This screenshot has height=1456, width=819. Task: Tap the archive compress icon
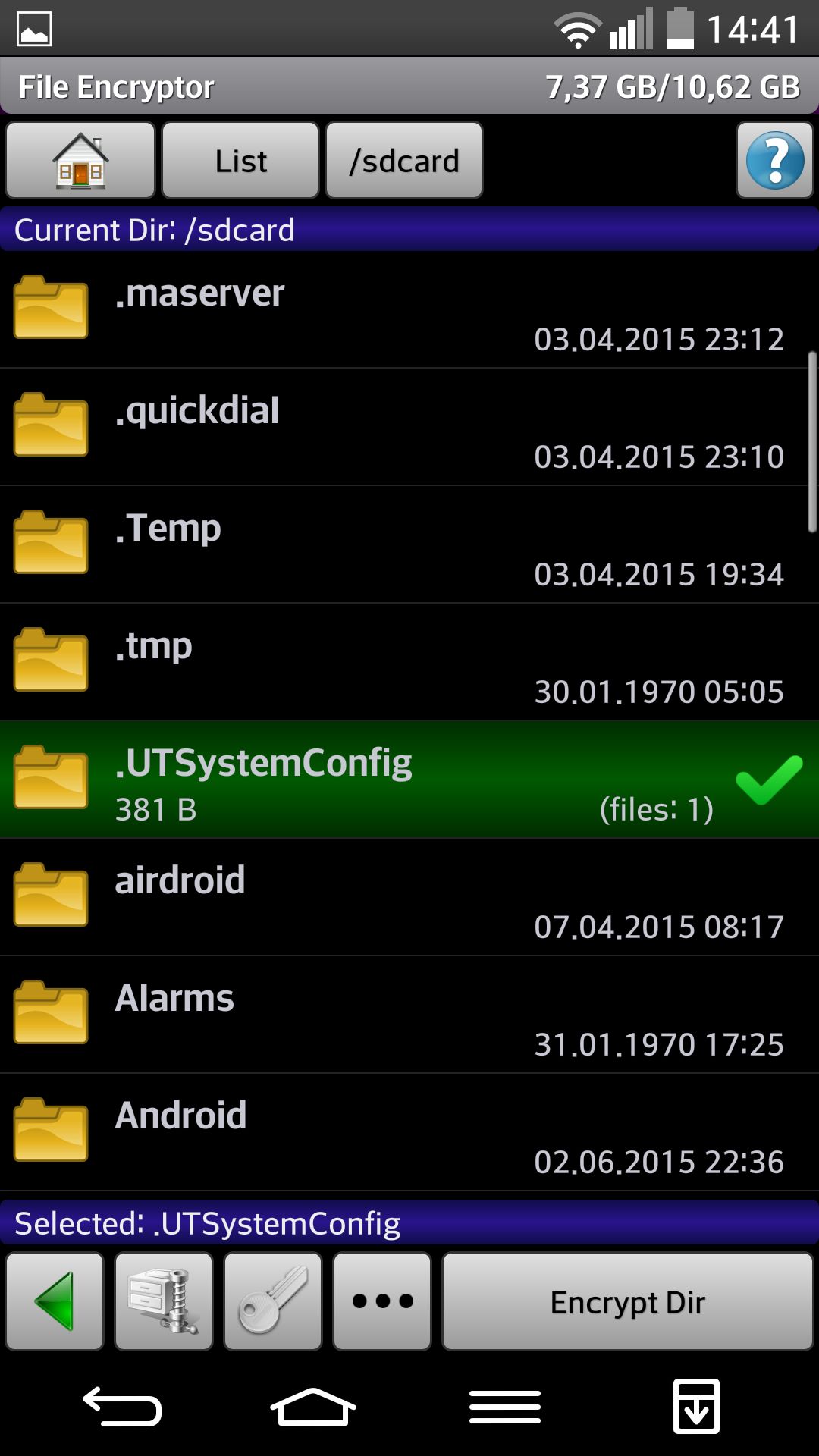[164, 1301]
